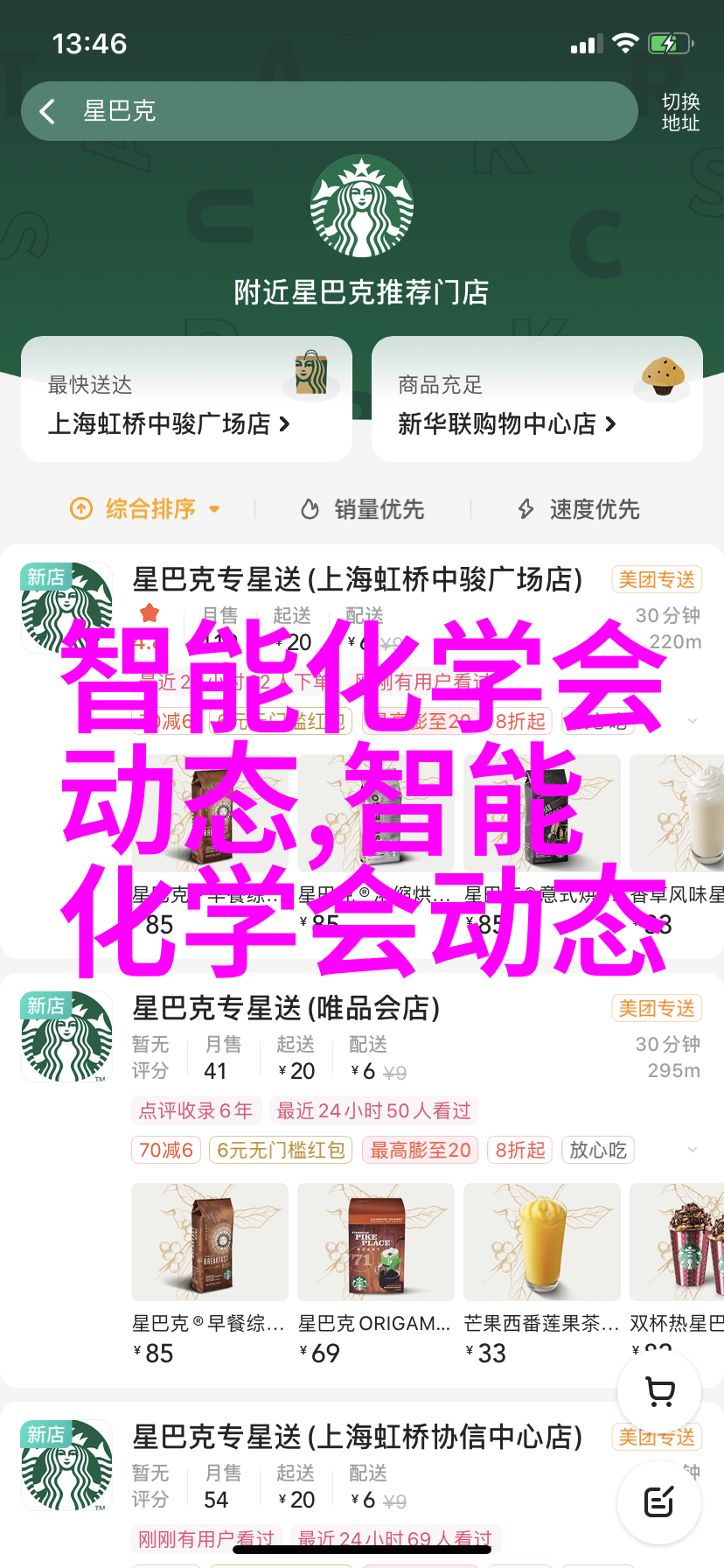This screenshot has height=1568, width=724.
Task: Go back from the Starbucks page
Action: (x=47, y=111)
